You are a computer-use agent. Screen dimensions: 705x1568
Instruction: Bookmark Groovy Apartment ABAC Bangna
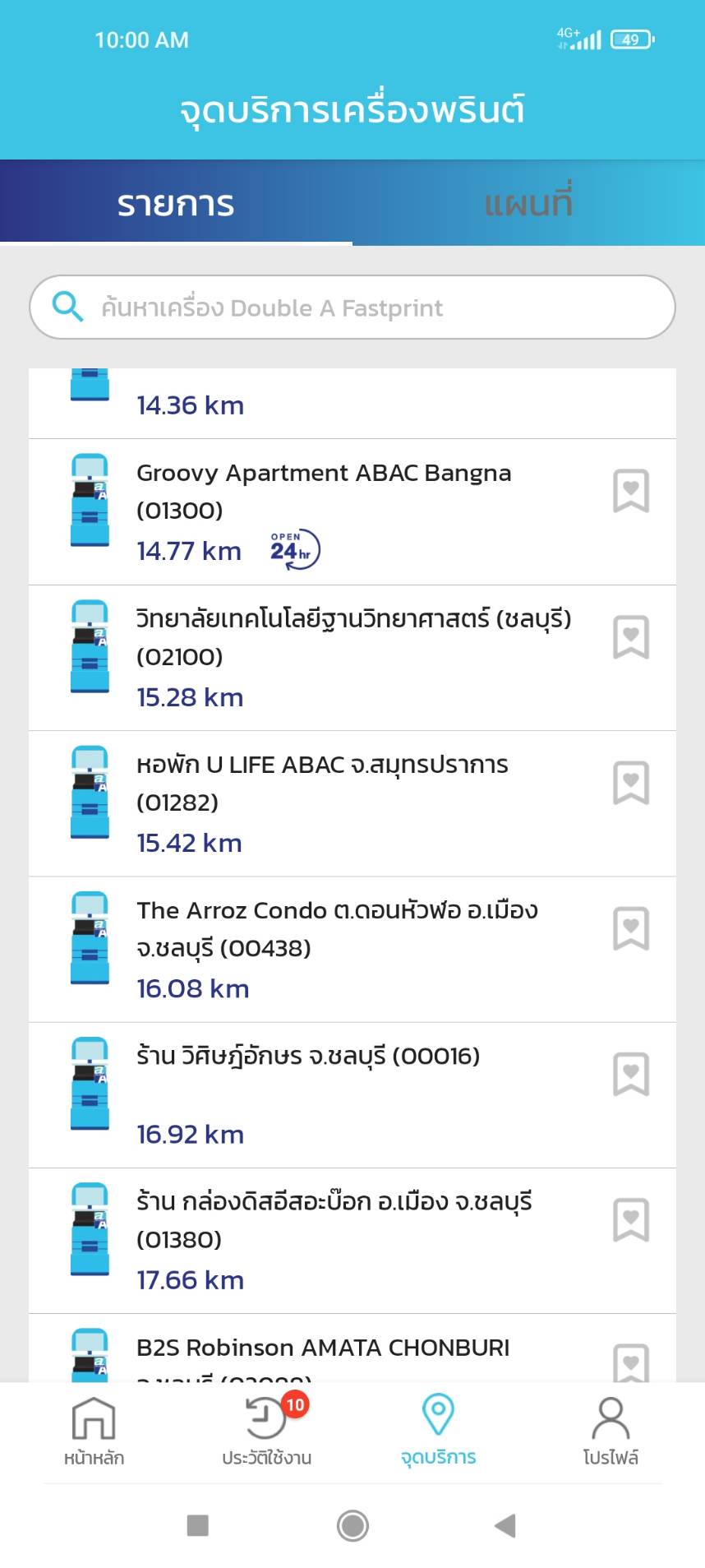631,491
